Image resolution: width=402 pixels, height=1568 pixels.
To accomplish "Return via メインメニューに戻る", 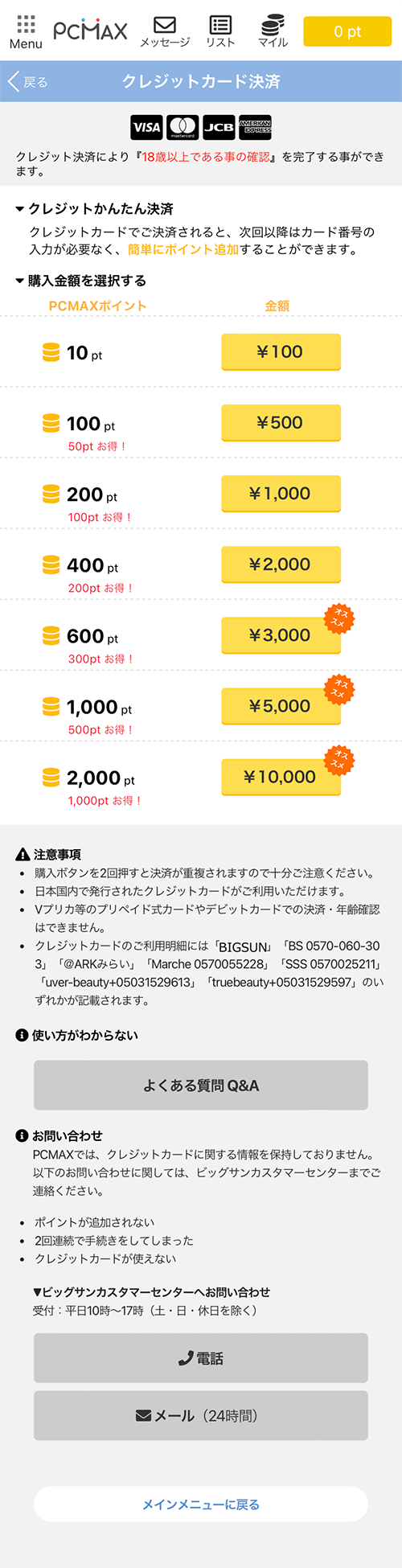I will click(x=201, y=1504).
